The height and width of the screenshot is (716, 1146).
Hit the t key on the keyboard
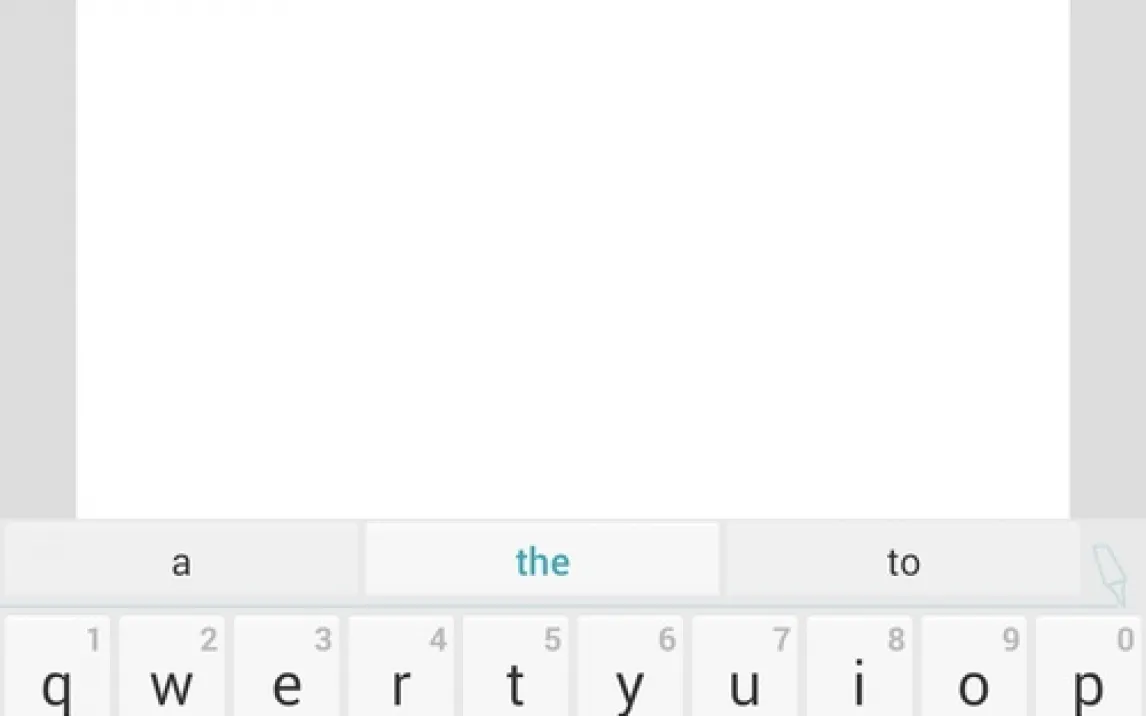[x=515, y=668]
